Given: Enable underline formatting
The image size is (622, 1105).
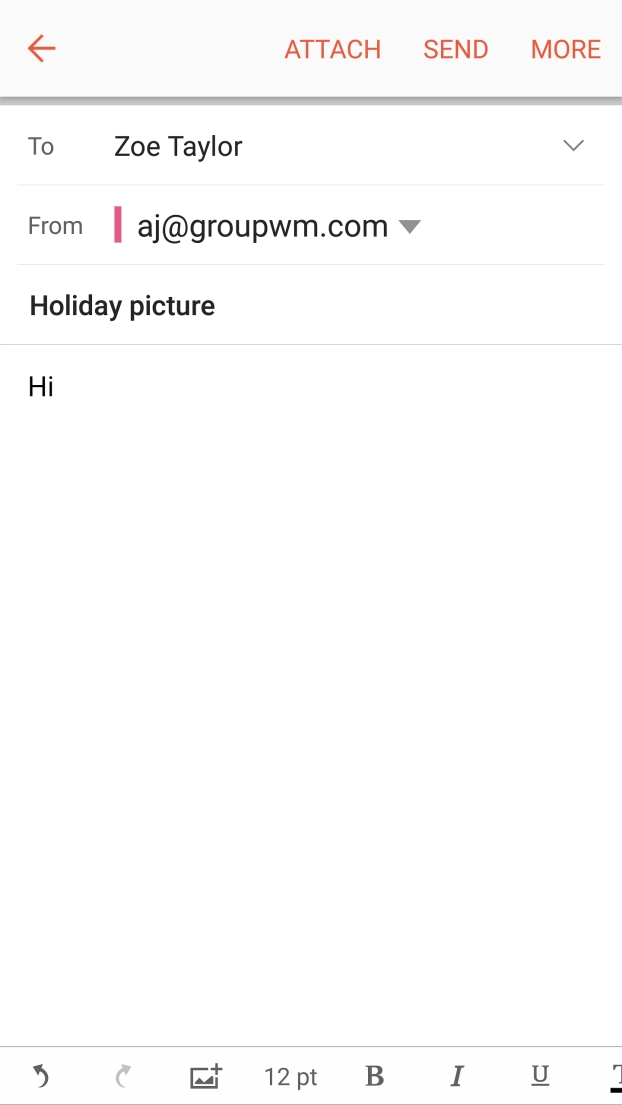Looking at the screenshot, I should pos(540,1076).
